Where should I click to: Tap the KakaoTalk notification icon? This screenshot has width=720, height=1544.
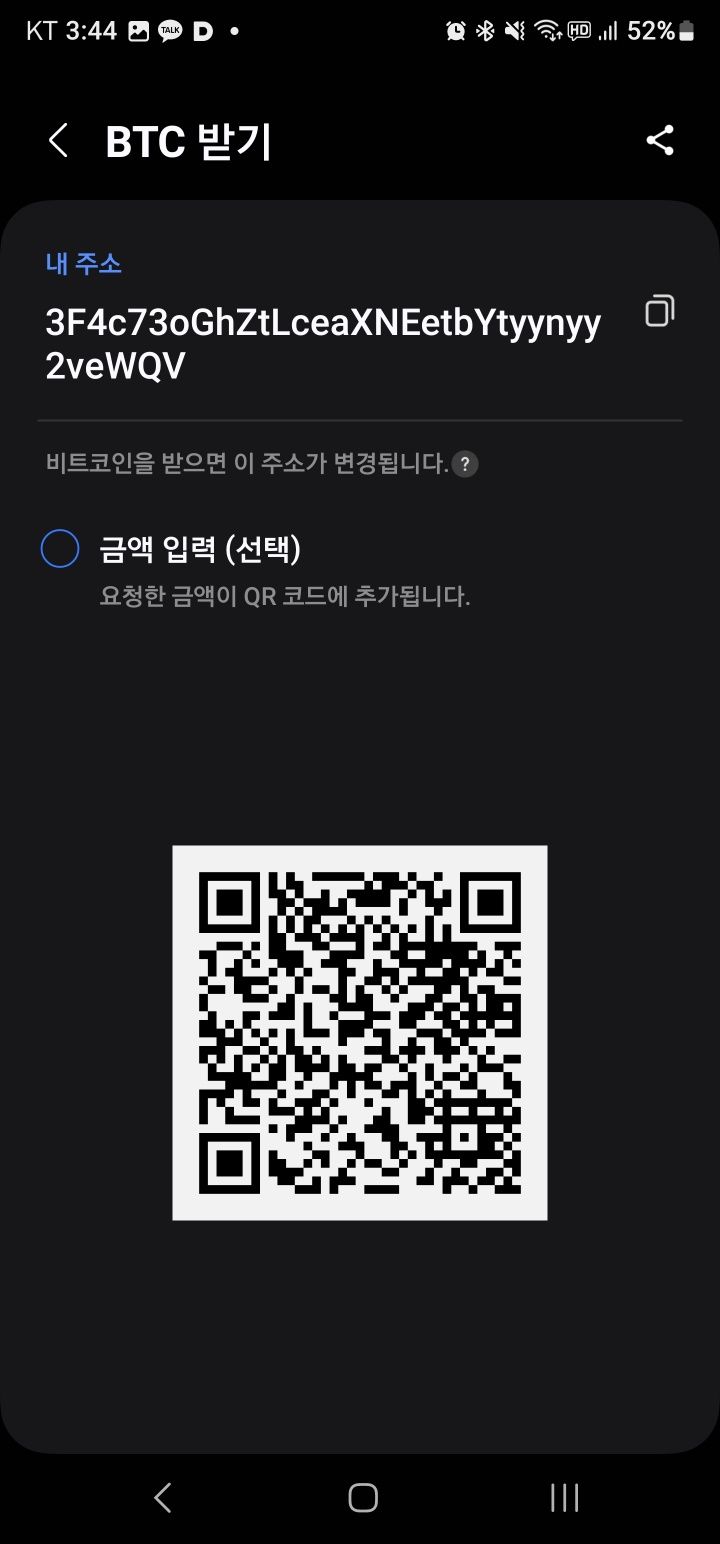(x=170, y=30)
